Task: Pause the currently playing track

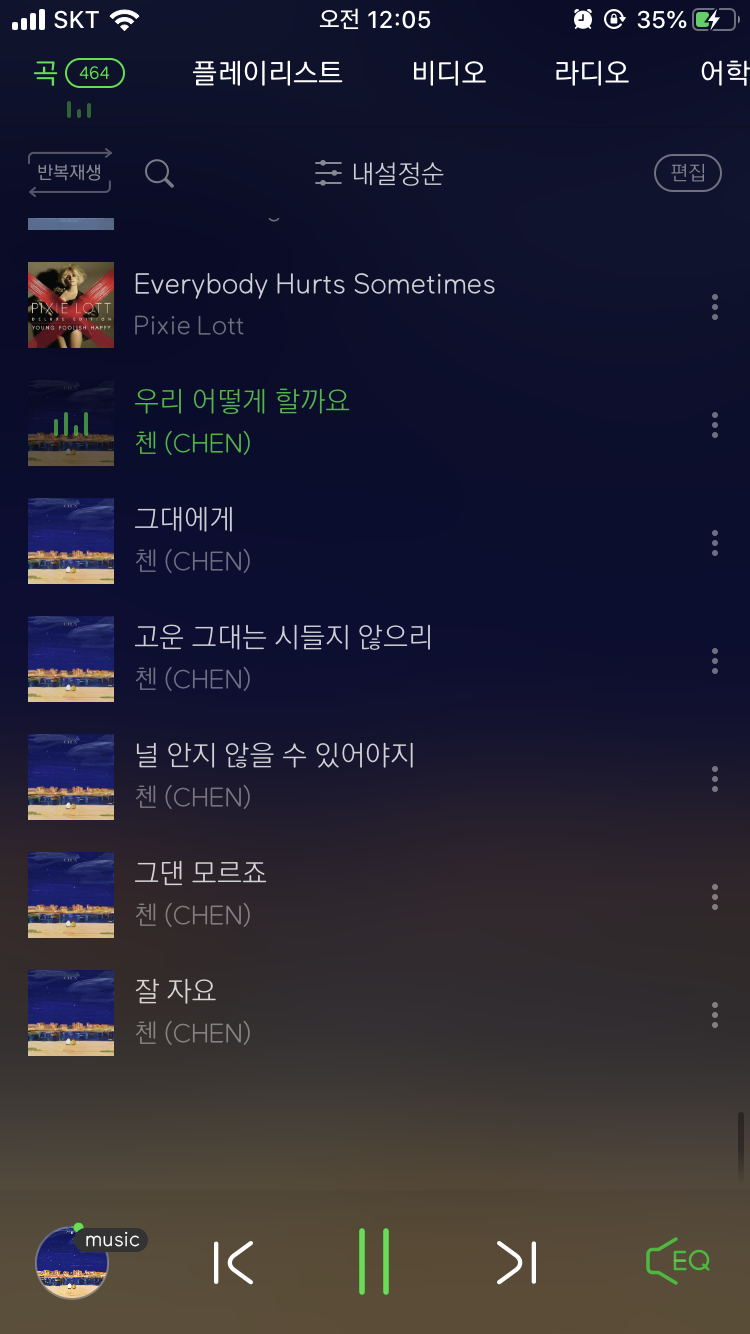Action: (375, 1261)
